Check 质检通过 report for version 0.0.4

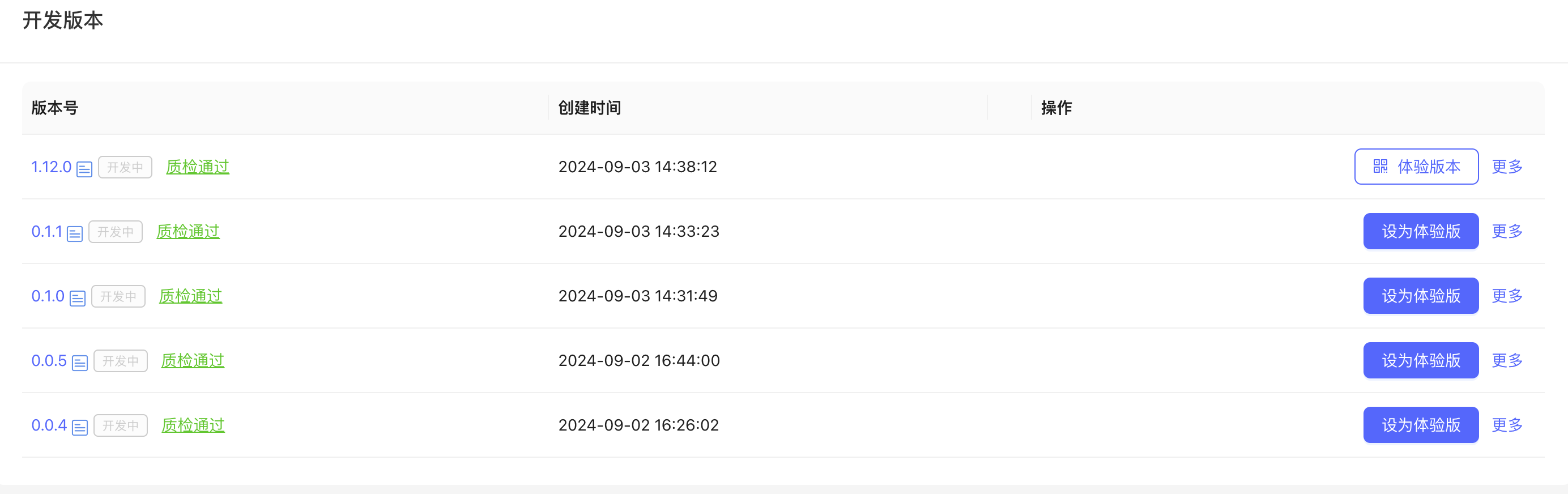(x=193, y=425)
